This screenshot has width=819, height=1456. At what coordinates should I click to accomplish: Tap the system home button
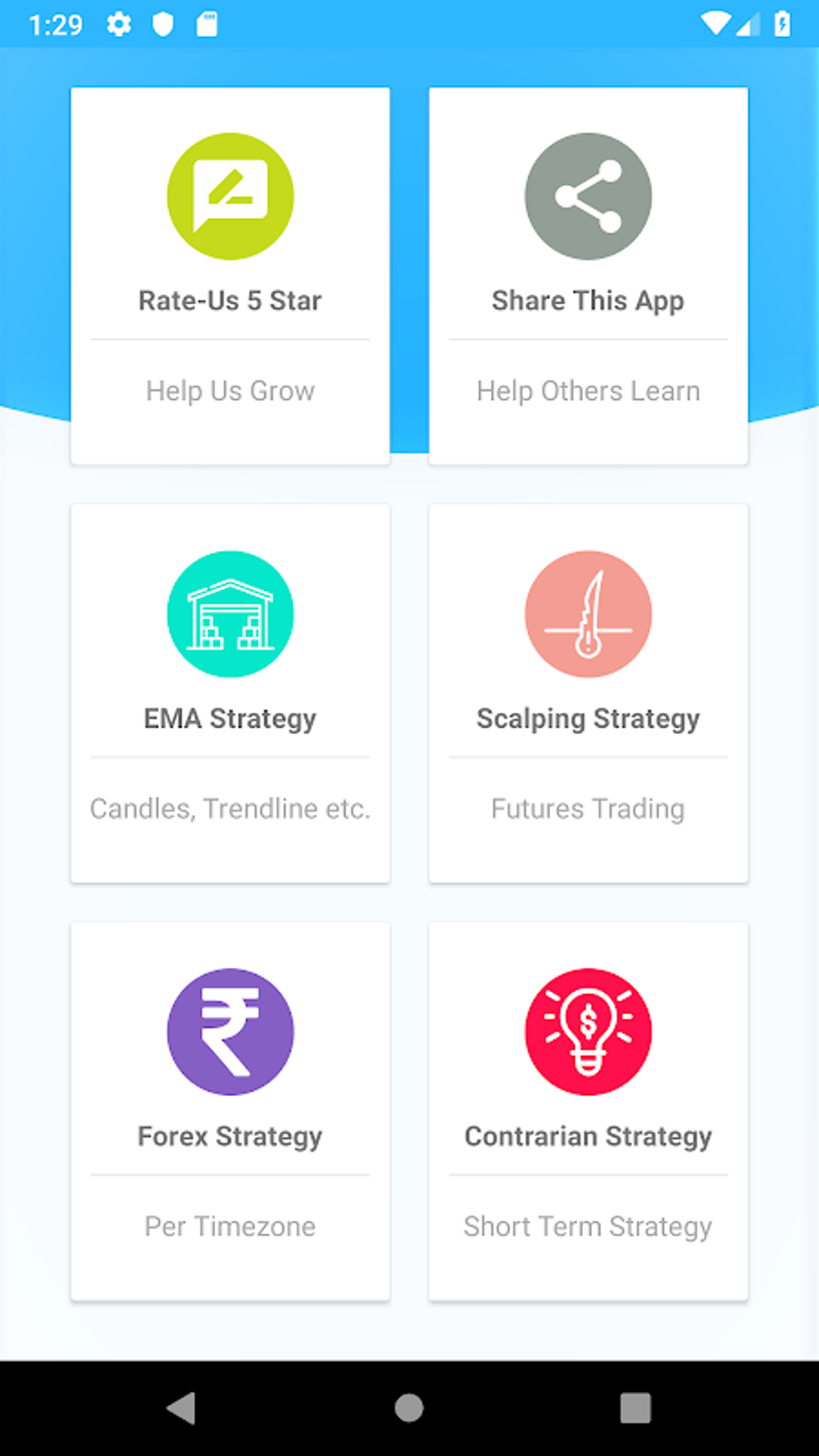(x=409, y=1408)
